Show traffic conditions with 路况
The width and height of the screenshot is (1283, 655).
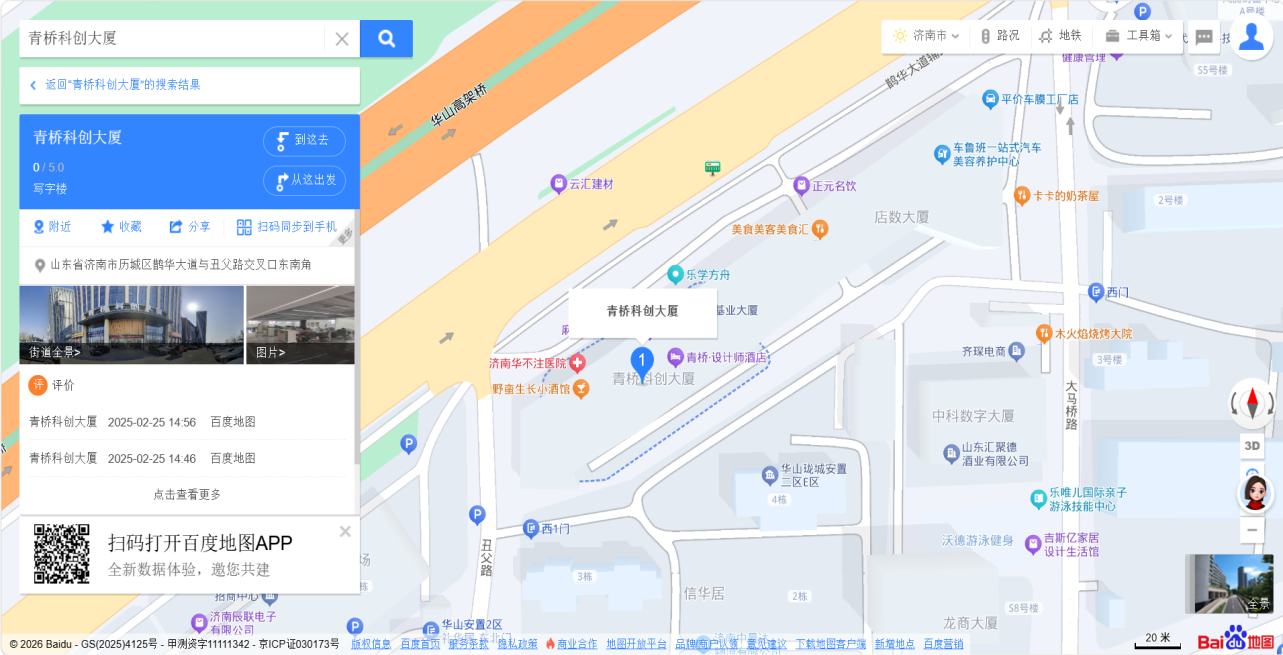(999, 36)
